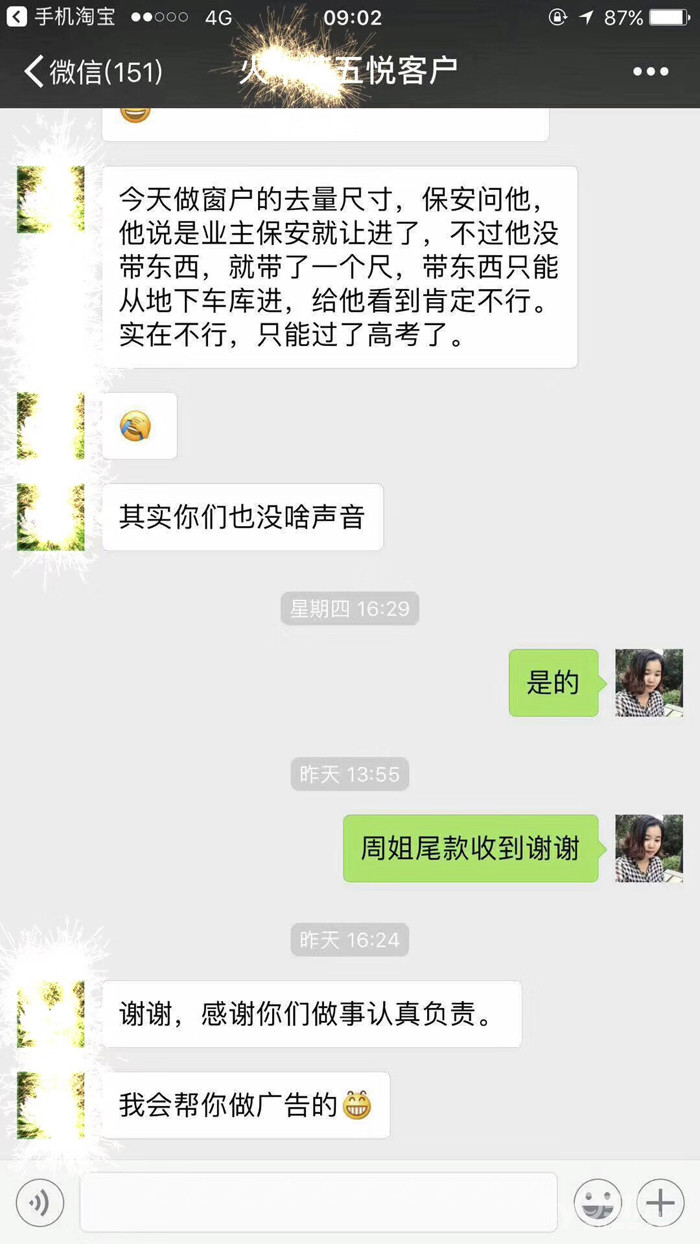This screenshot has width=700, height=1244.
Task: Open avatar next to 周姐尾款收到谢谢
Action: (648, 848)
